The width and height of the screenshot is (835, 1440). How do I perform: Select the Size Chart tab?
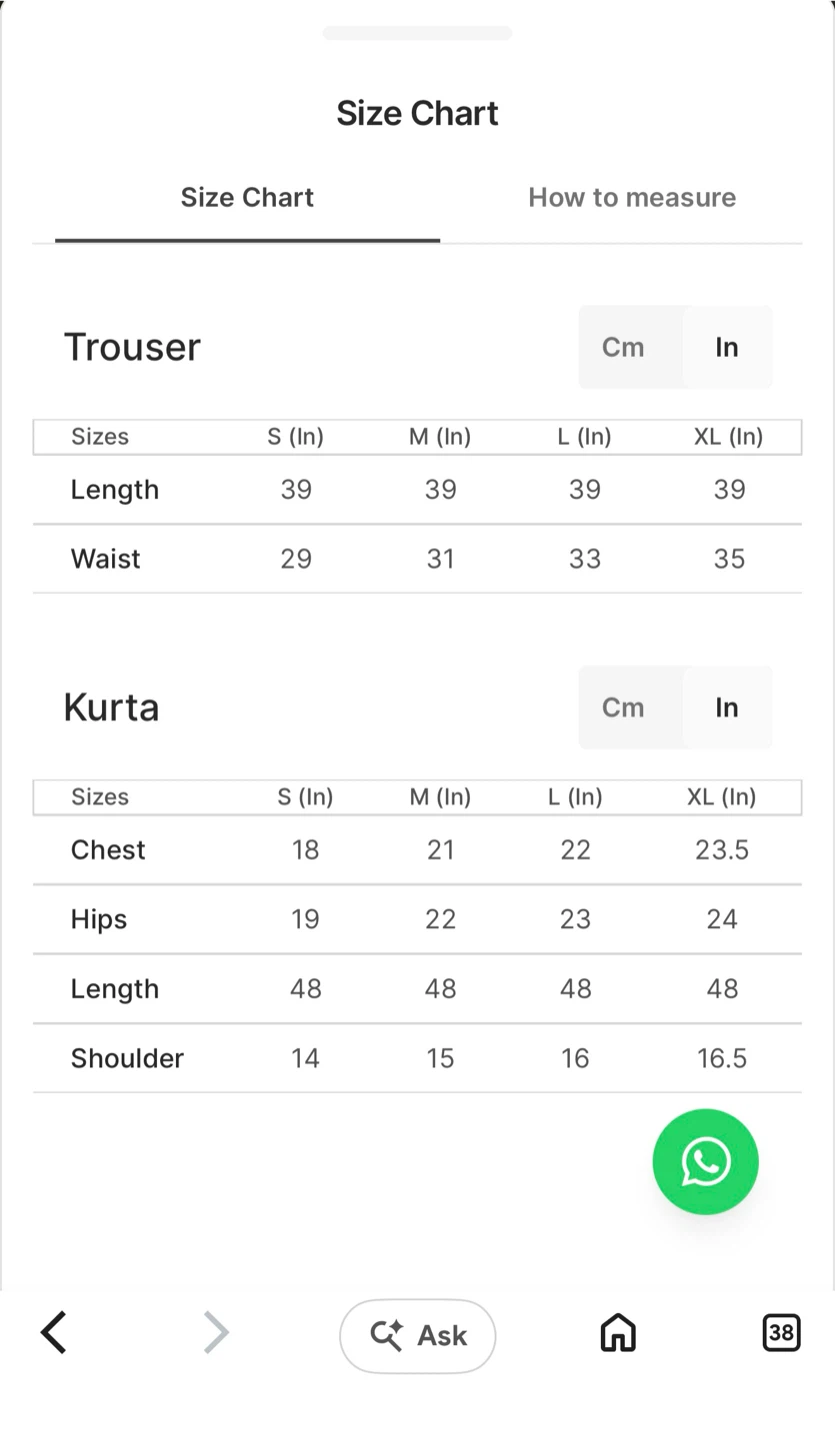pyautogui.click(x=247, y=197)
